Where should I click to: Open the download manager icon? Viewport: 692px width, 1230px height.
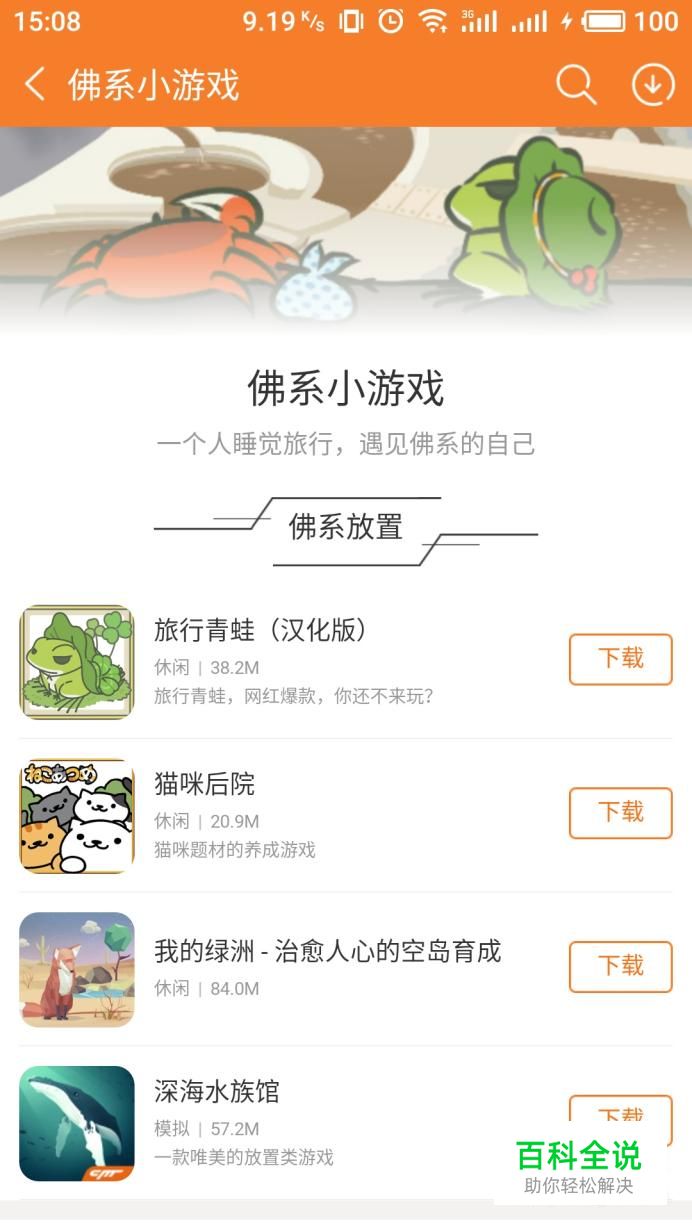[653, 85]
